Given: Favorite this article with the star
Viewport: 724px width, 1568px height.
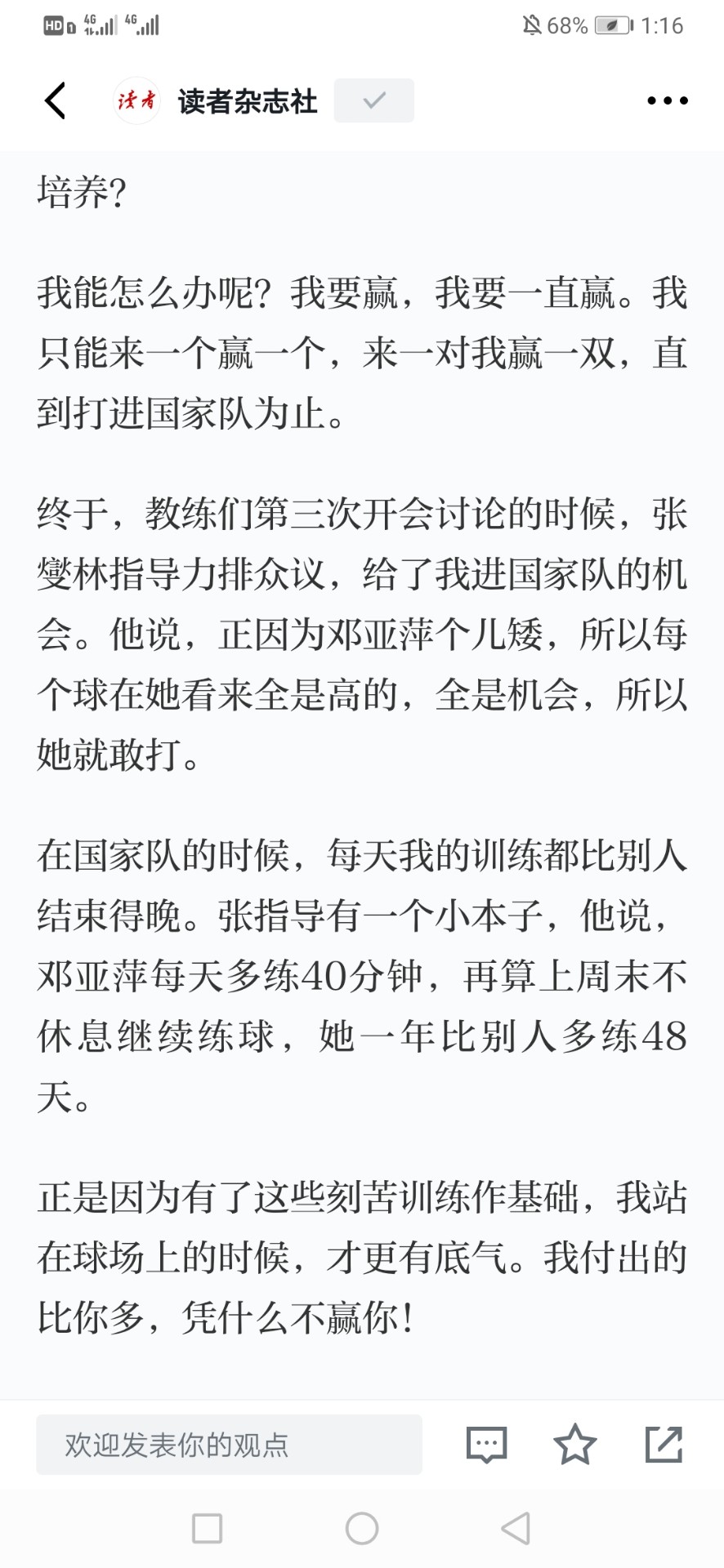Looking at the screenshot, I should coord(575,1444).
